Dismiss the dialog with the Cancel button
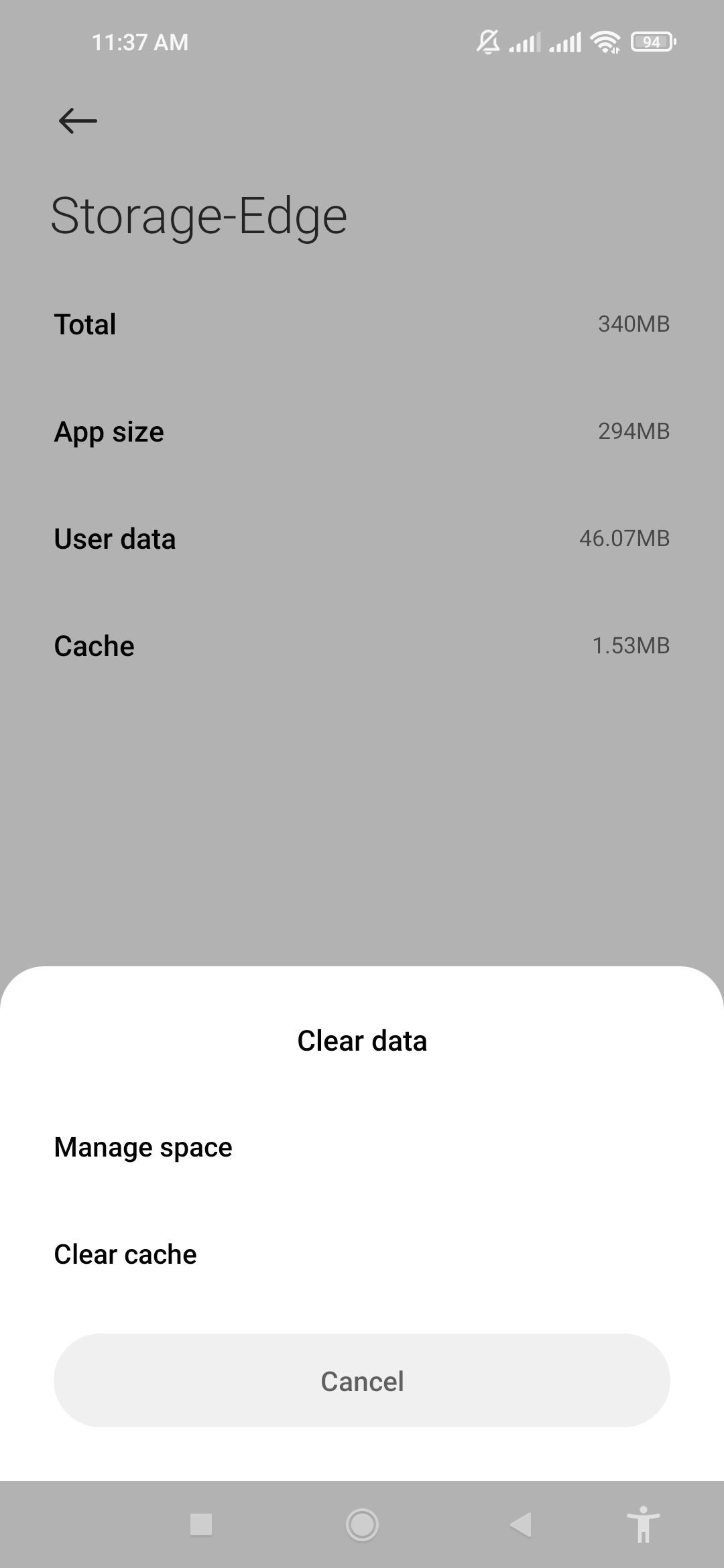Screen dimensions: 724x1568 pyautogui.click(x=362, y=1380)
